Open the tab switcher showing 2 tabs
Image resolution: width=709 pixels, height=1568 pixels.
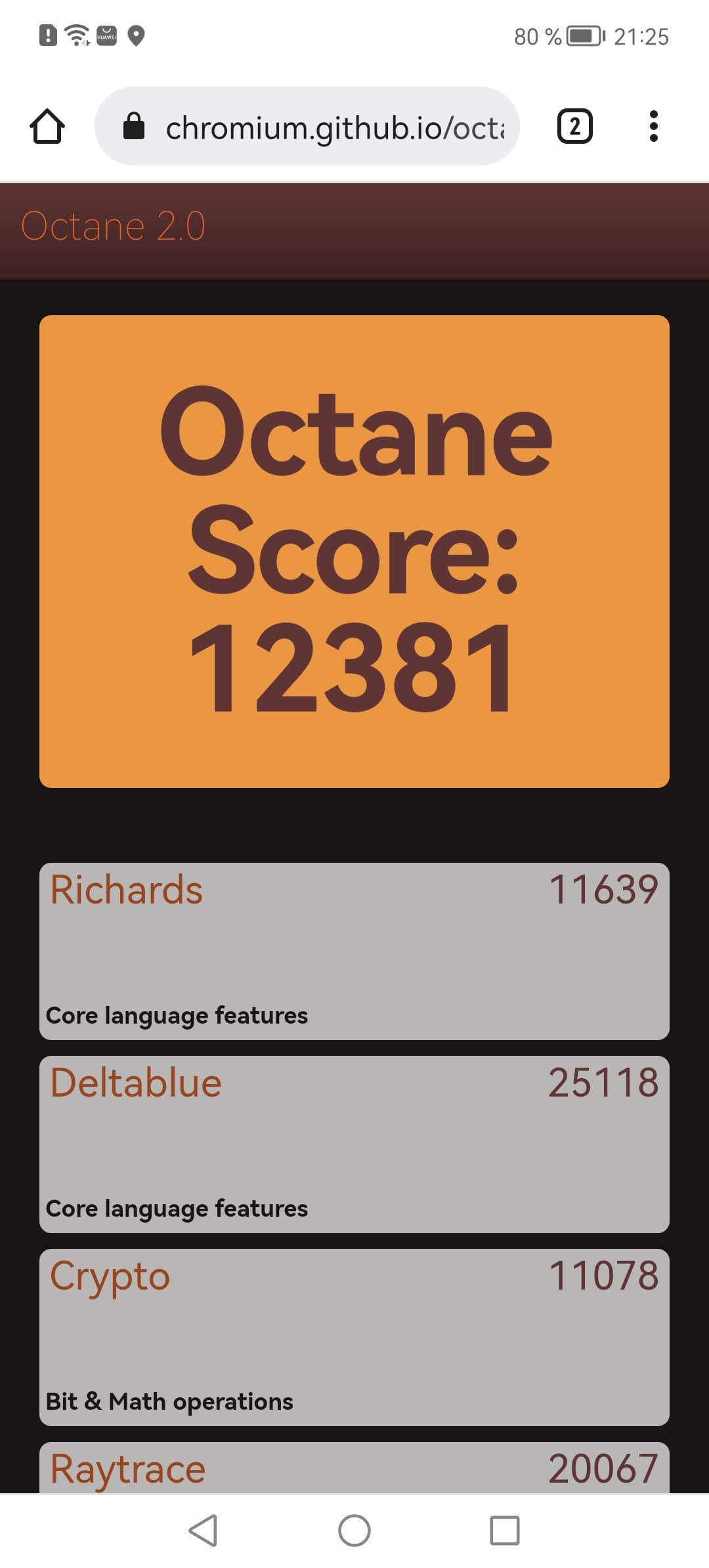(x=574, y=126)
